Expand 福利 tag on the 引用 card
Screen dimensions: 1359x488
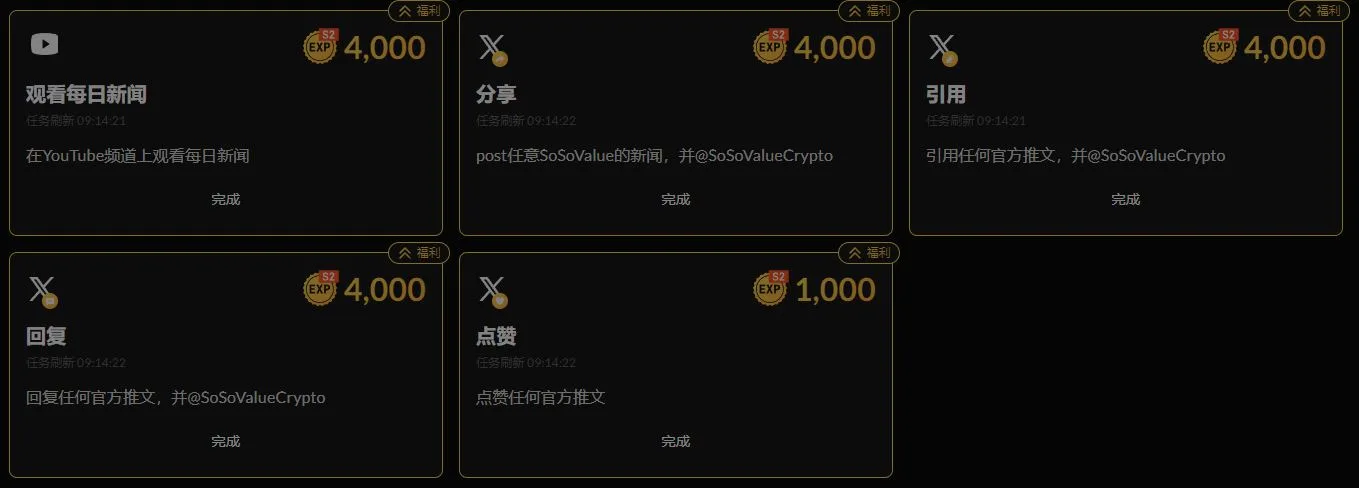click(x=1319, y=11)
